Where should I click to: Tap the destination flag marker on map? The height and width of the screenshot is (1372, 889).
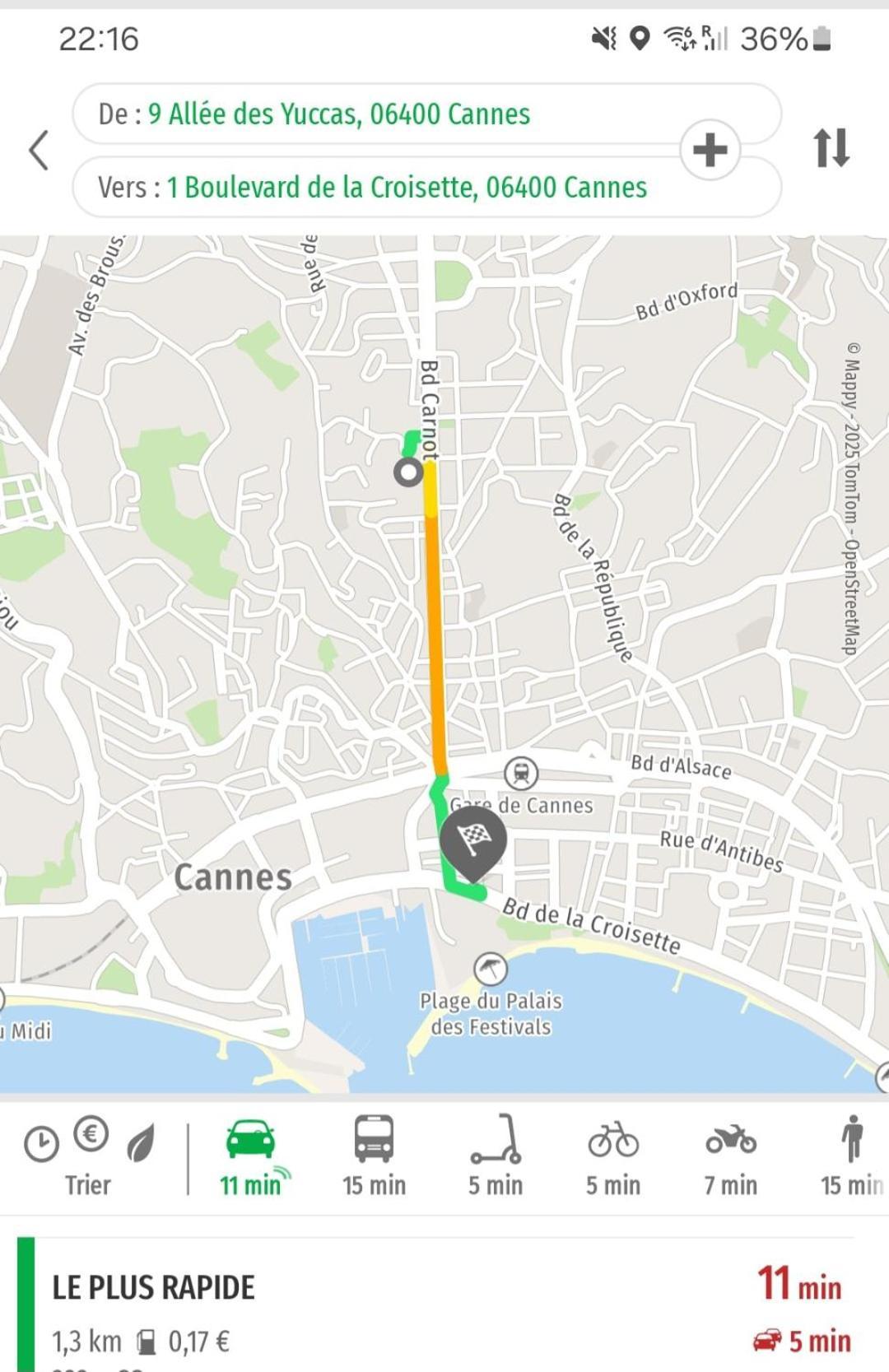pyautogui.click(x=472, y=838)
